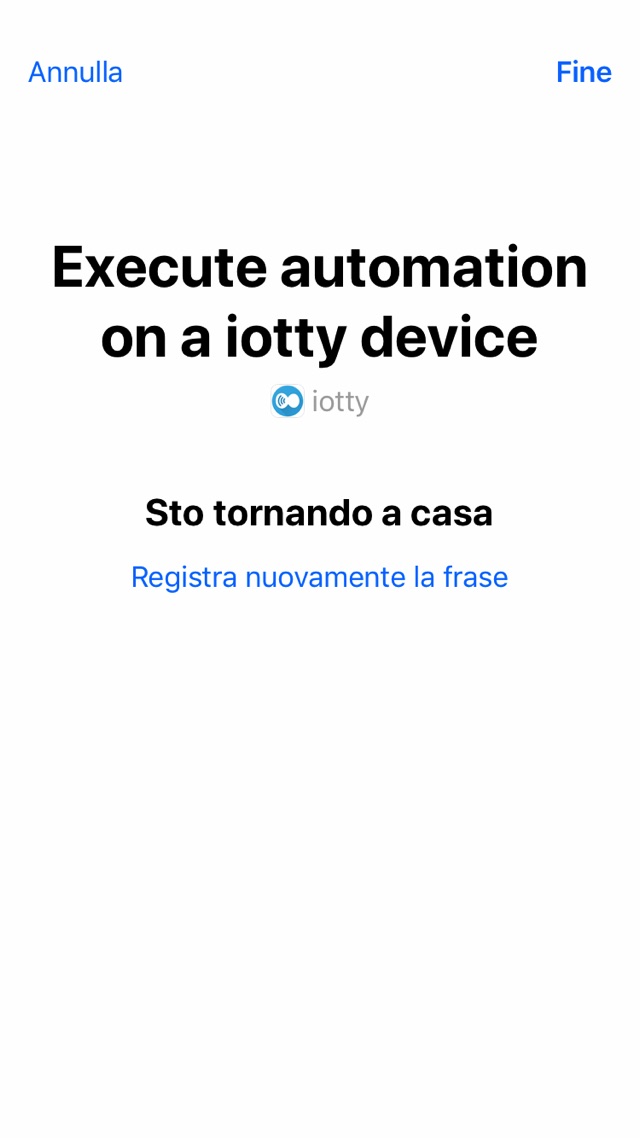The height and width of the screenshot is (1138, 640).
Task: Confirm the shortcut with Fine
Action: (x=583, y=72)
